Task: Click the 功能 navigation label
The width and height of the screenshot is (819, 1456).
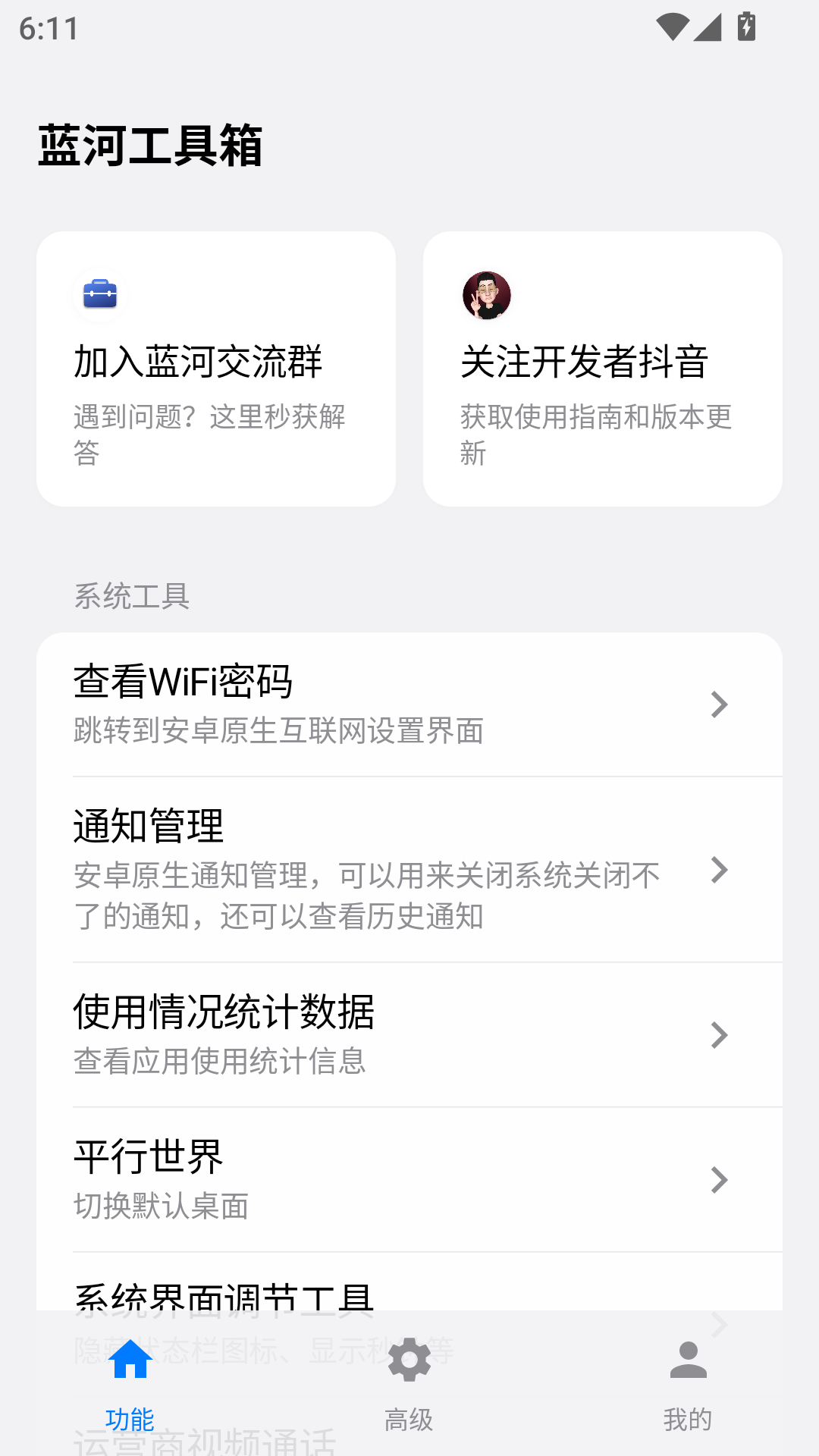Action: coord(130,1417)
